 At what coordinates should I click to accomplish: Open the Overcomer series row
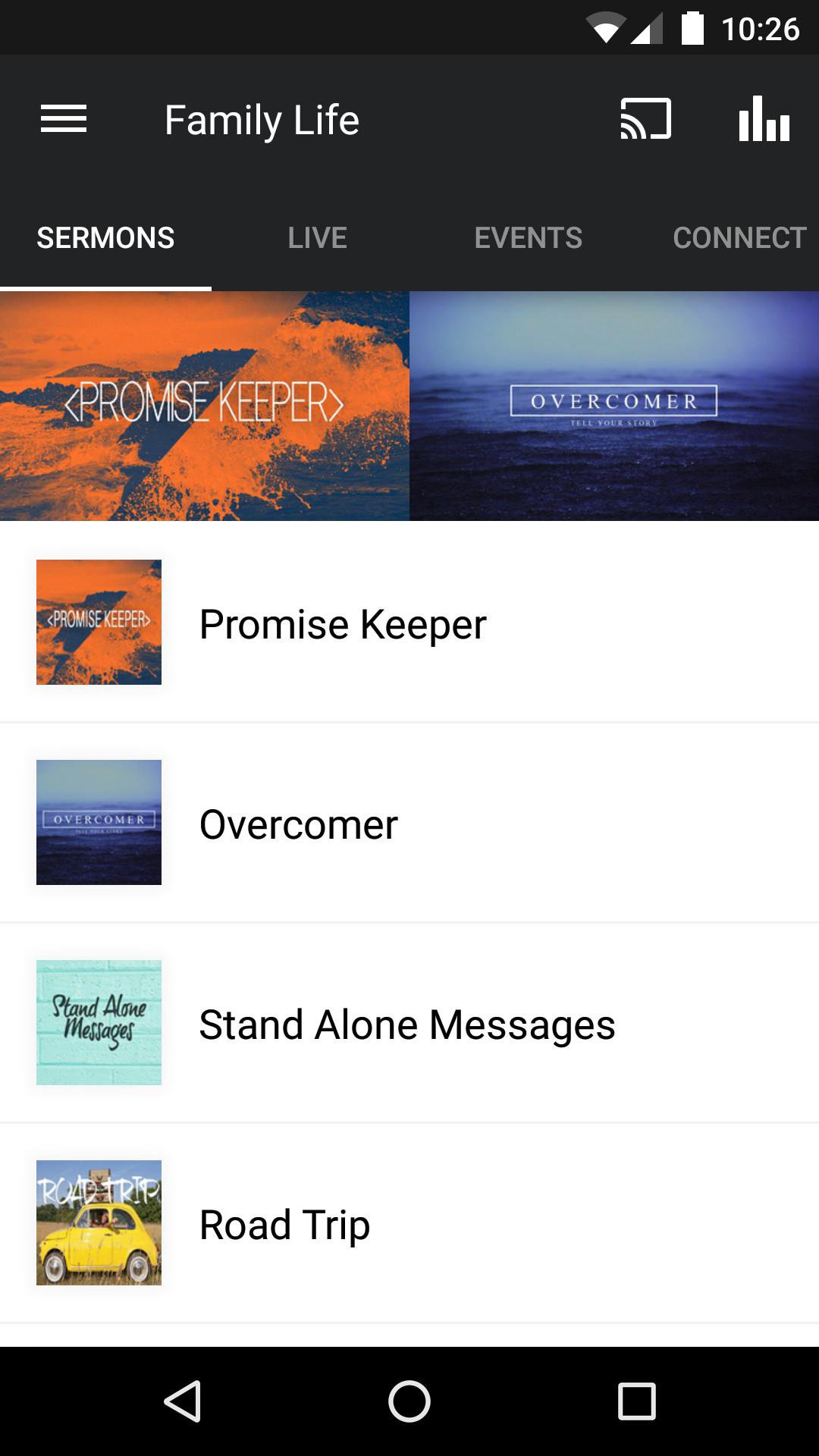tap(409, 823)
